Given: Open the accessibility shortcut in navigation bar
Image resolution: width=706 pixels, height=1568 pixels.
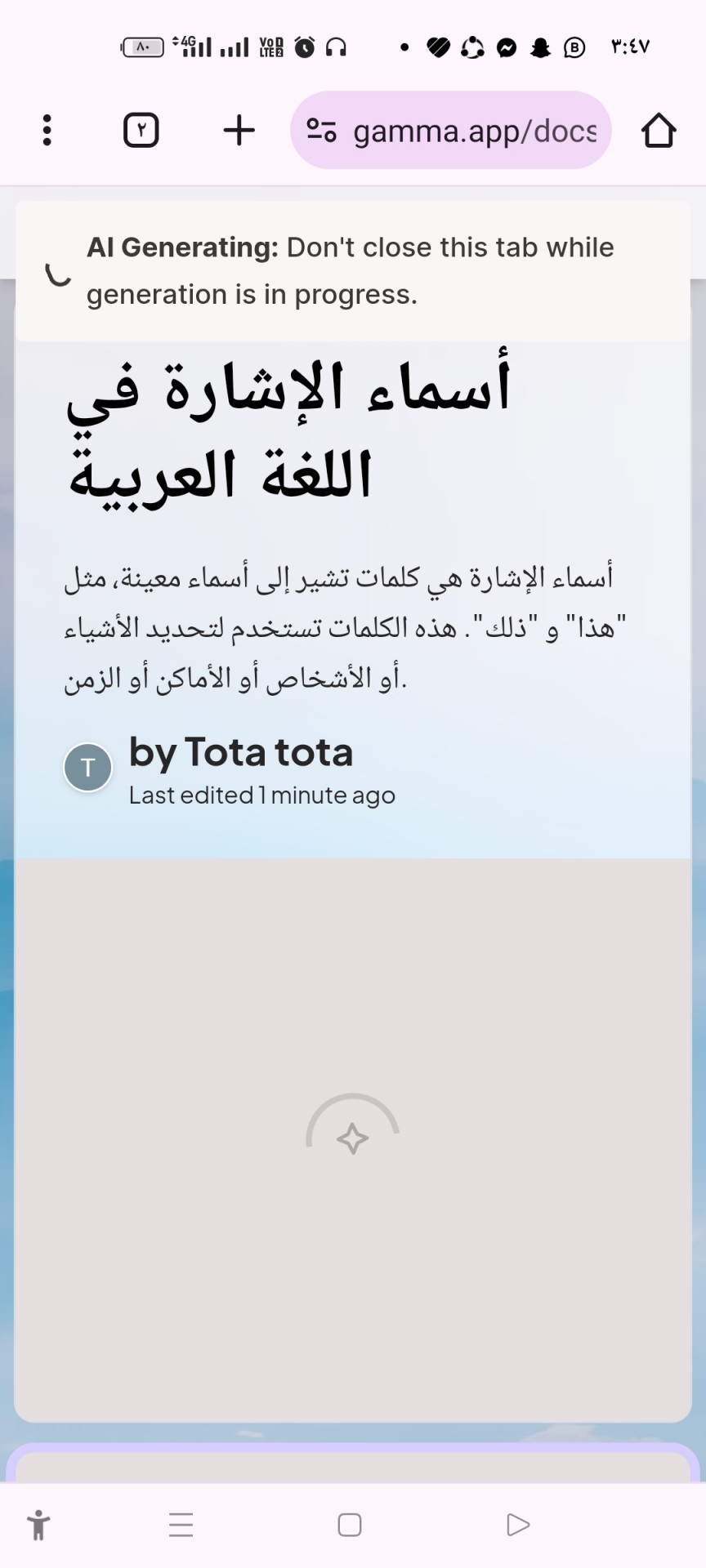Looking at the screenshot, I should coord(38,1525).
